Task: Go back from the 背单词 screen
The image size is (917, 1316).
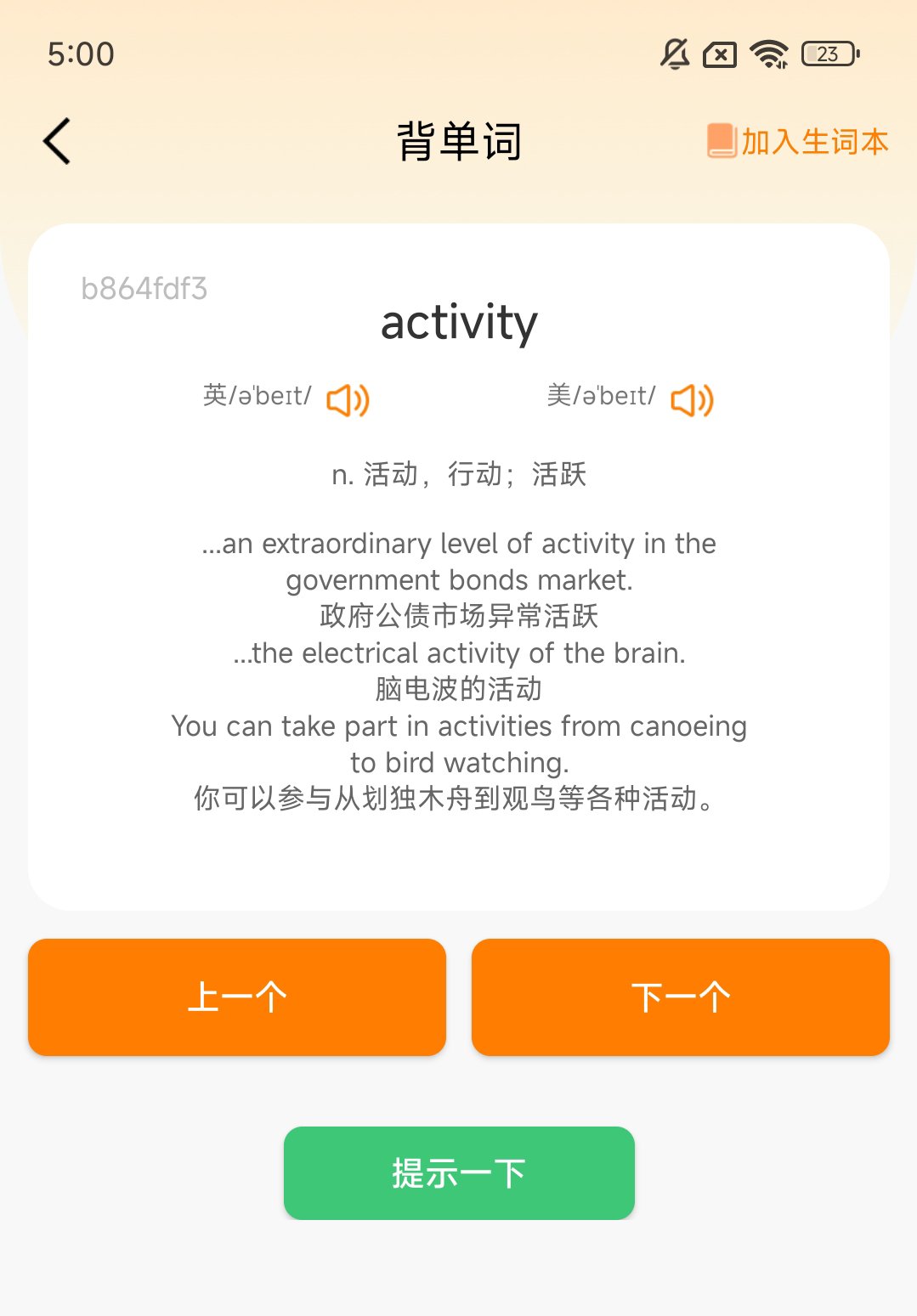Action: [57, 141]
